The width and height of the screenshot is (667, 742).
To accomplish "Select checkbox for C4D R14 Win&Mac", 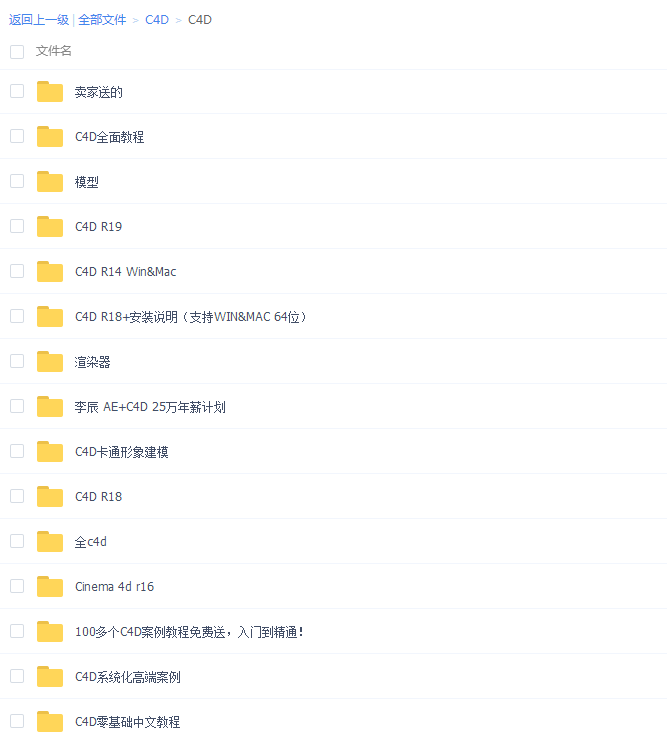I will [x=17, y=271].
